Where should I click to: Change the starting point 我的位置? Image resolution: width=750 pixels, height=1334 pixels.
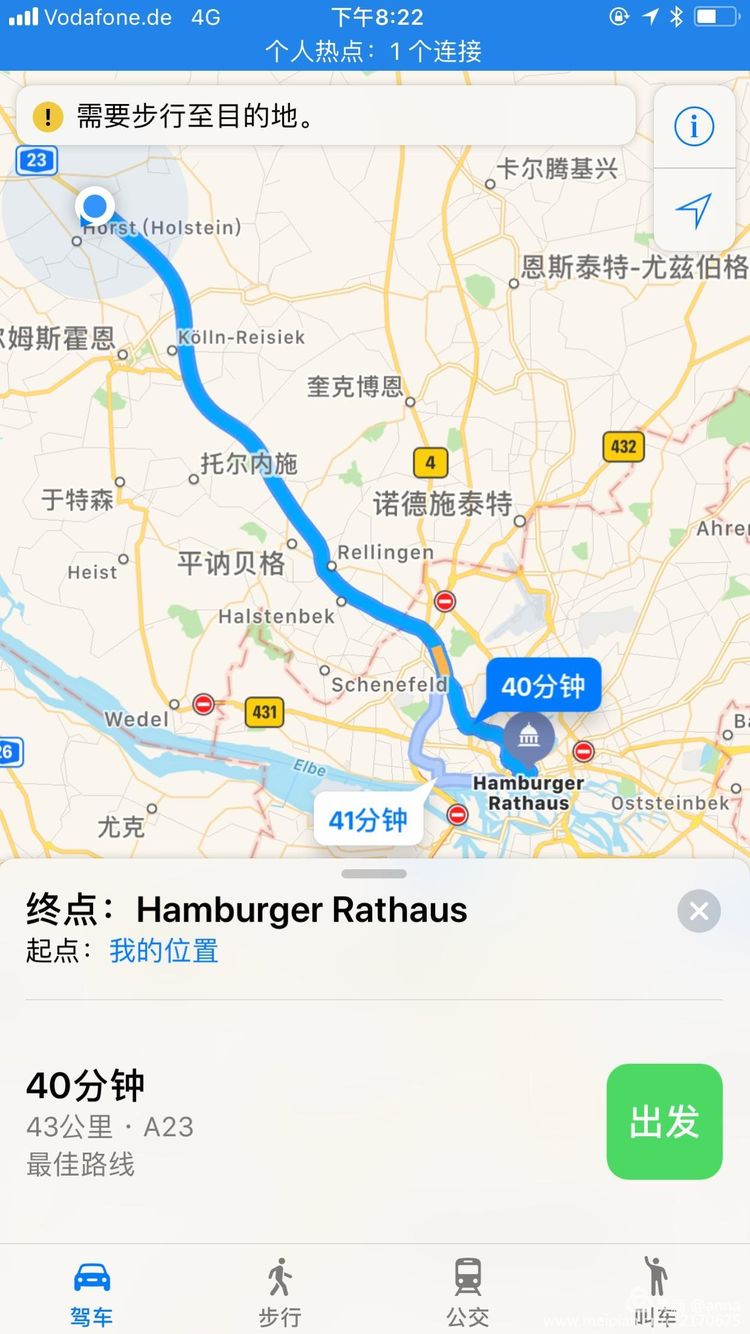coord(164,950)
